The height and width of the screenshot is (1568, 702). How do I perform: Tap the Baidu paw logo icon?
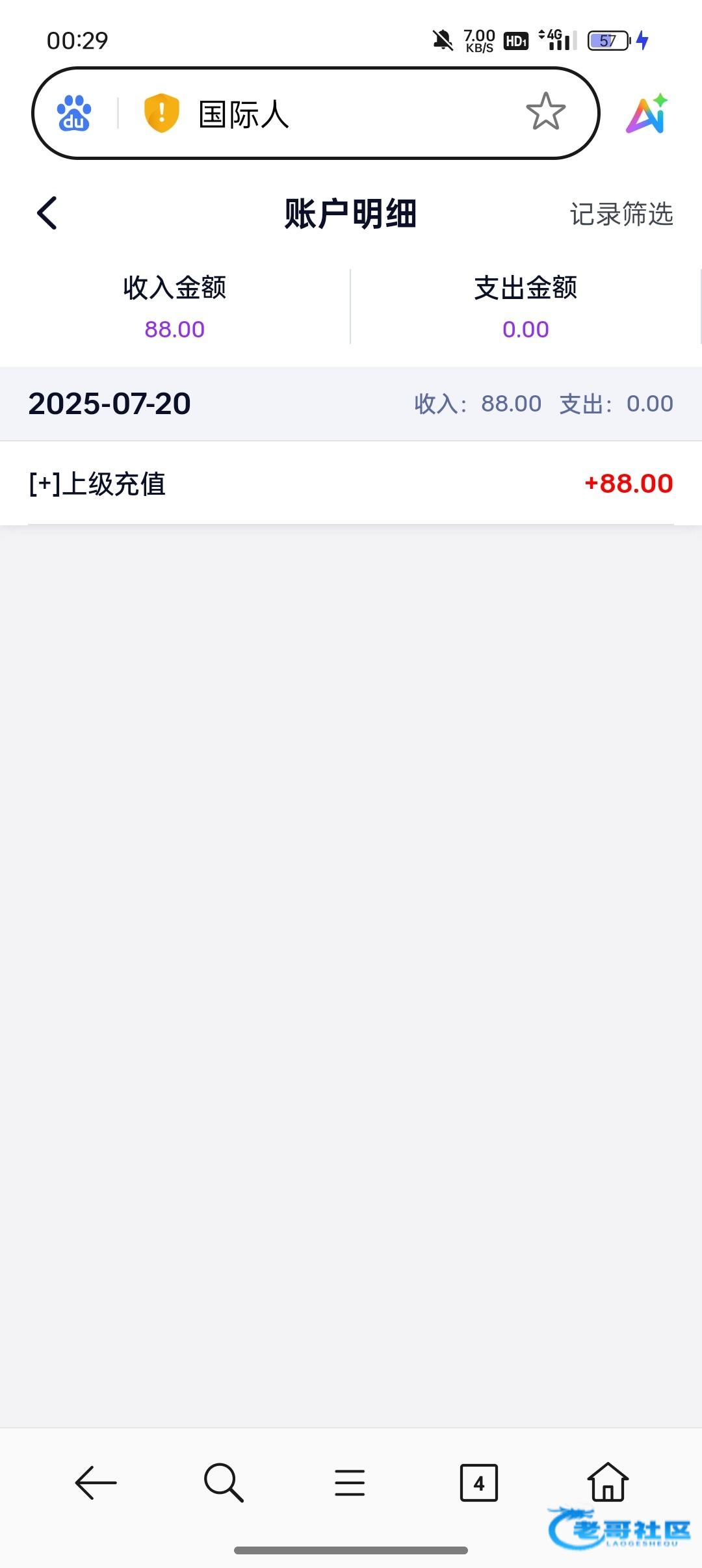coord(74,113)
